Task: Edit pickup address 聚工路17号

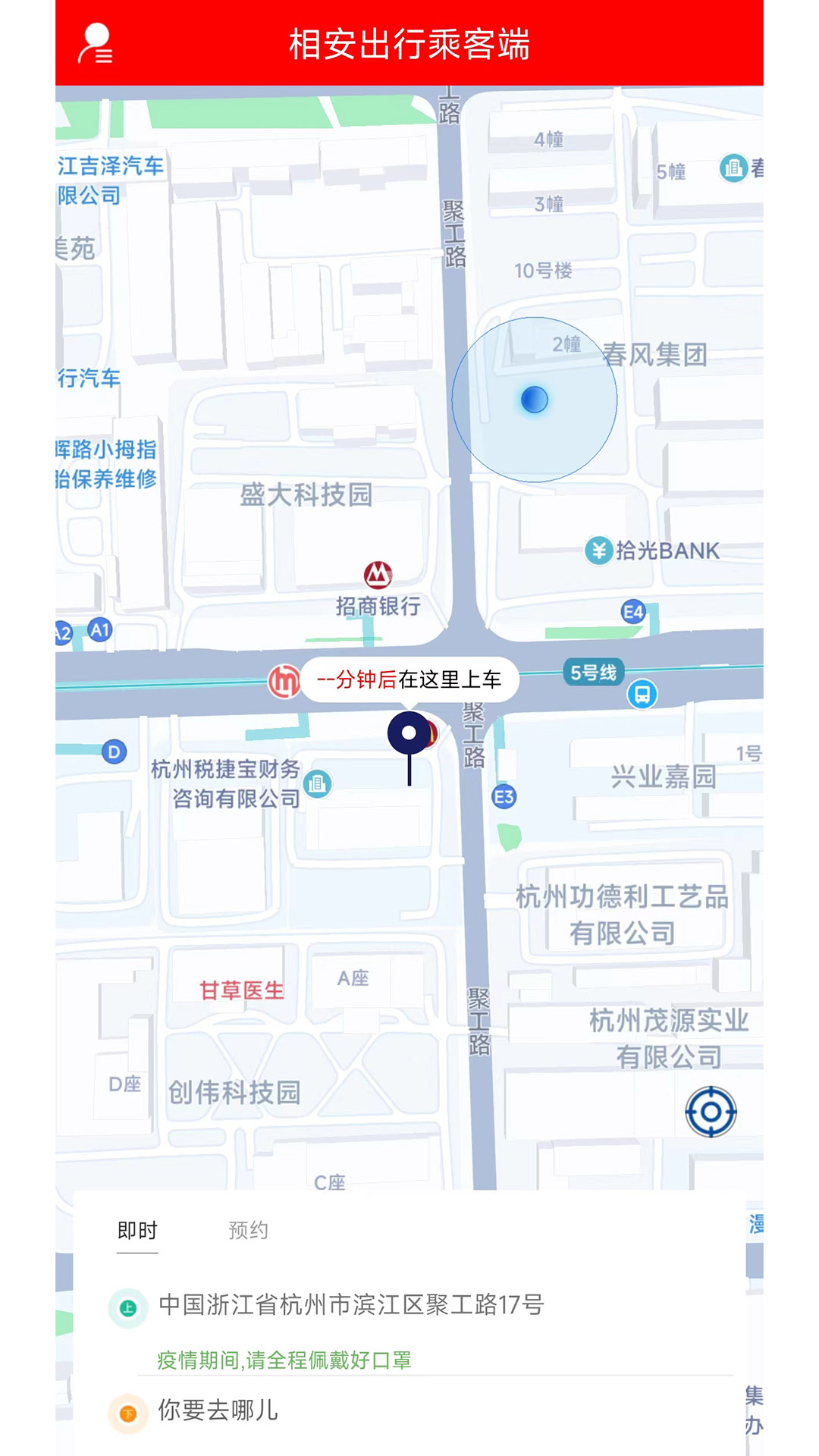Action: tap(351, 1305)
